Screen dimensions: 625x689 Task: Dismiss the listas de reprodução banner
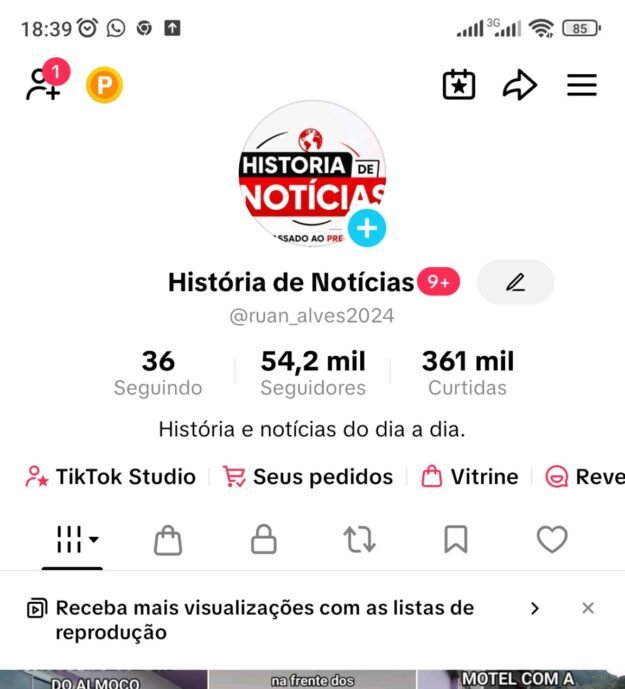[588, 608]
